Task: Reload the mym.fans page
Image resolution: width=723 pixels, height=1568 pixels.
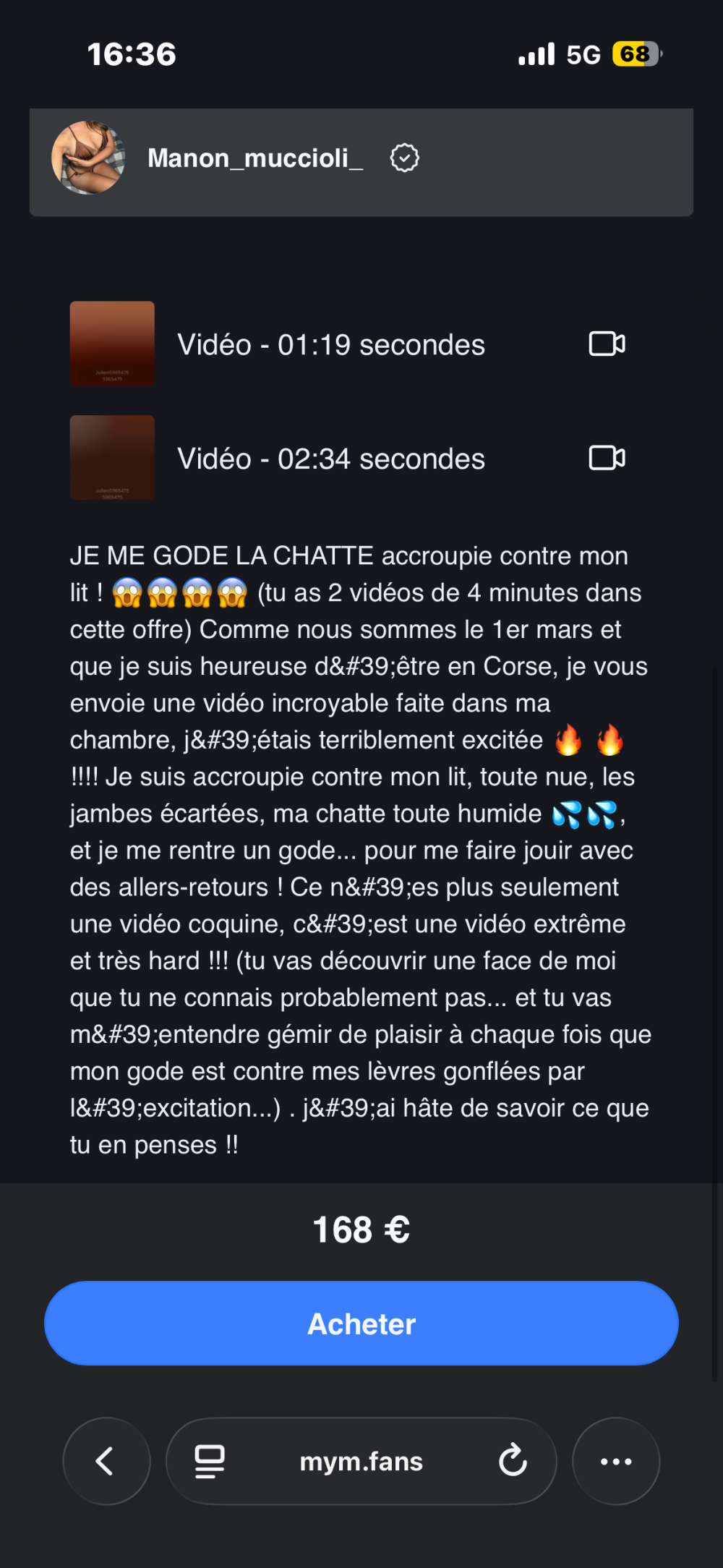Action: tap(513, 1461)
